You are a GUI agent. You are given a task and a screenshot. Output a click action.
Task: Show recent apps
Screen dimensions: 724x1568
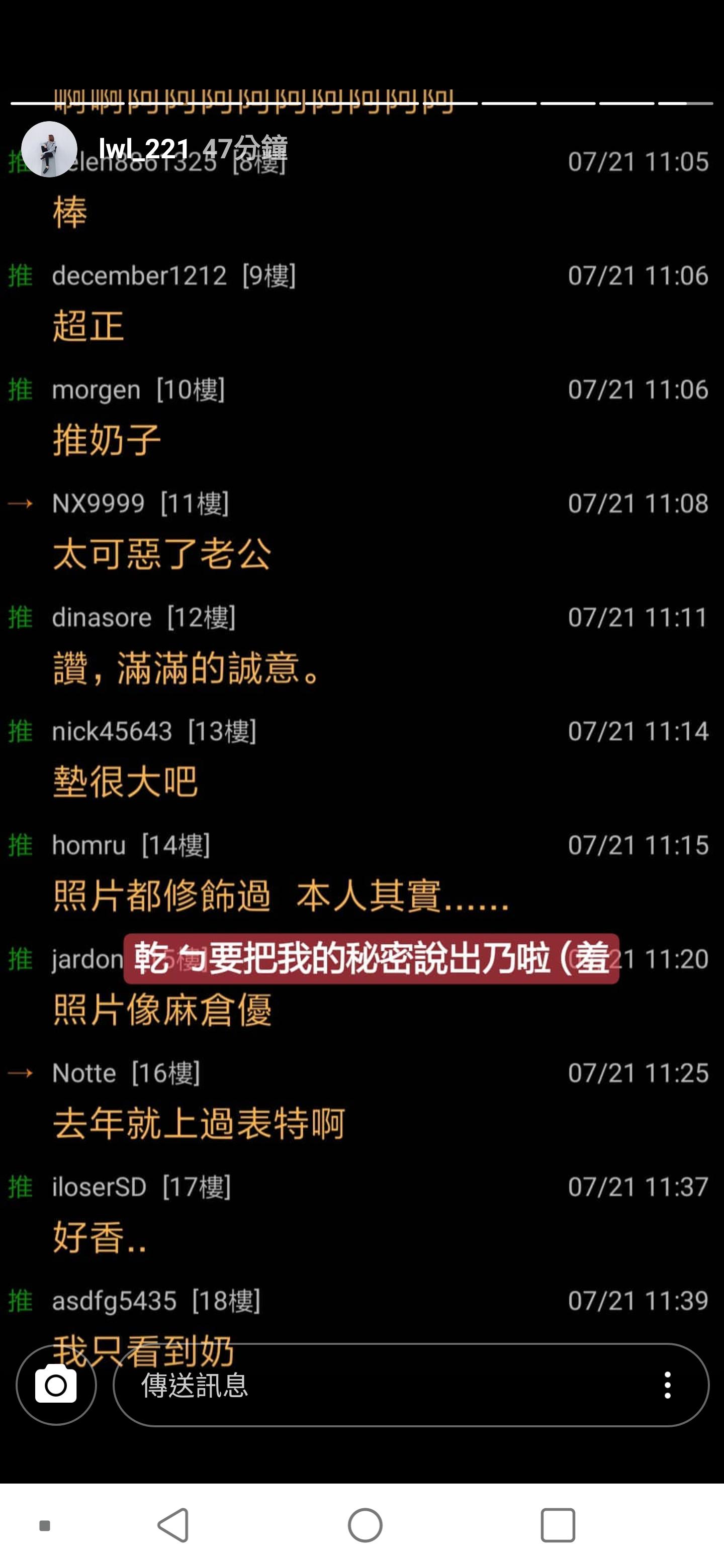(557, 1525)
